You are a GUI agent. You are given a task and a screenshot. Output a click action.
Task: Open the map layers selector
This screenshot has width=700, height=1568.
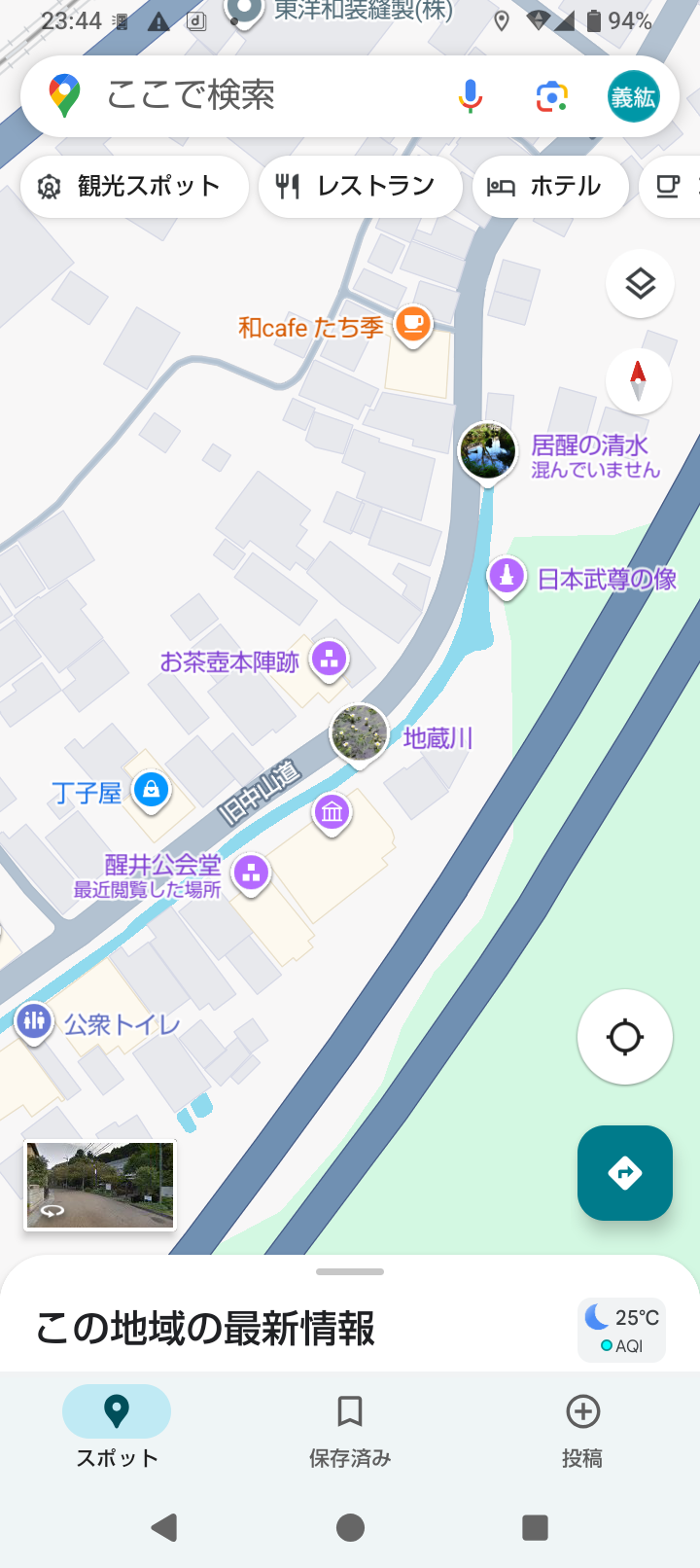click(640, 284)
